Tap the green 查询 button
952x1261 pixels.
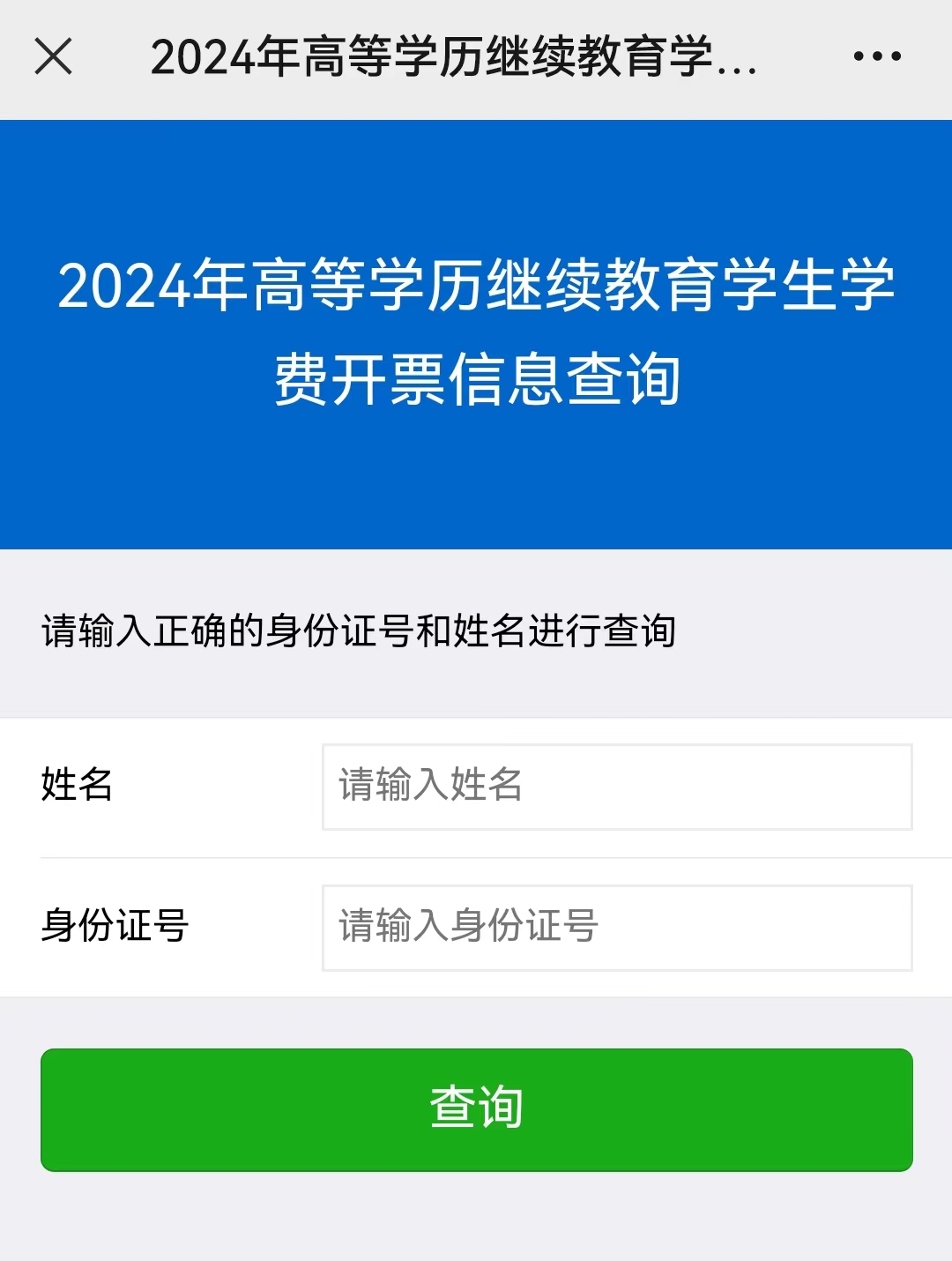click(x=476, y=1108)
